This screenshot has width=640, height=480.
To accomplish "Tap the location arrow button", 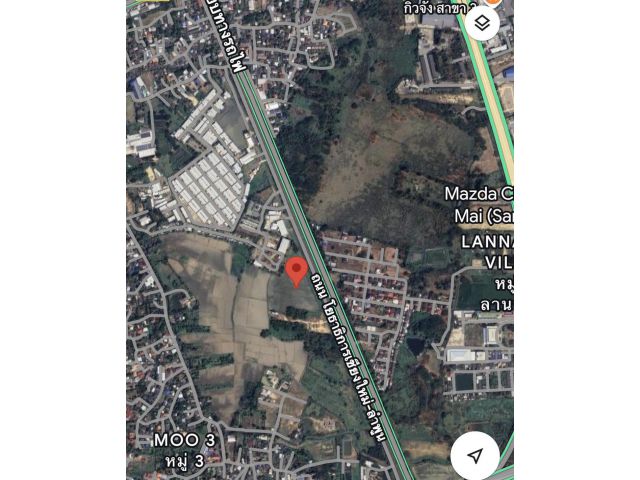I will (476, 456).
